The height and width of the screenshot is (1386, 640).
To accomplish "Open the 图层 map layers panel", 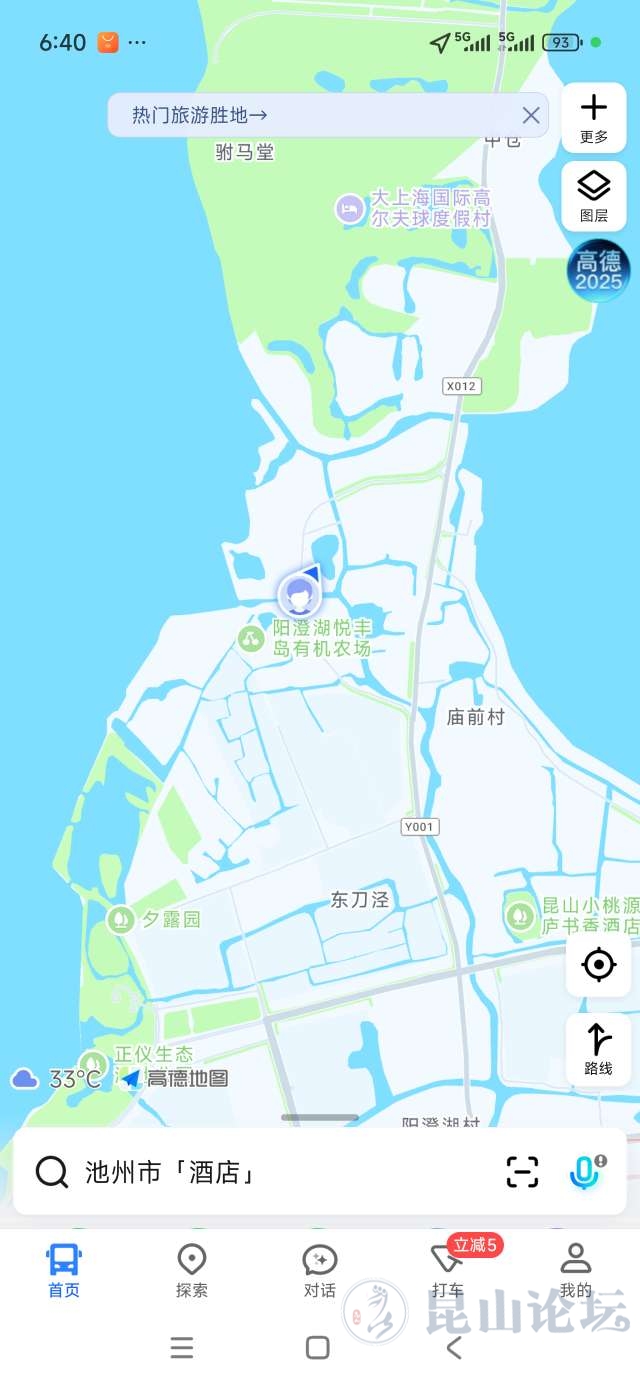I will coord(594,196).
